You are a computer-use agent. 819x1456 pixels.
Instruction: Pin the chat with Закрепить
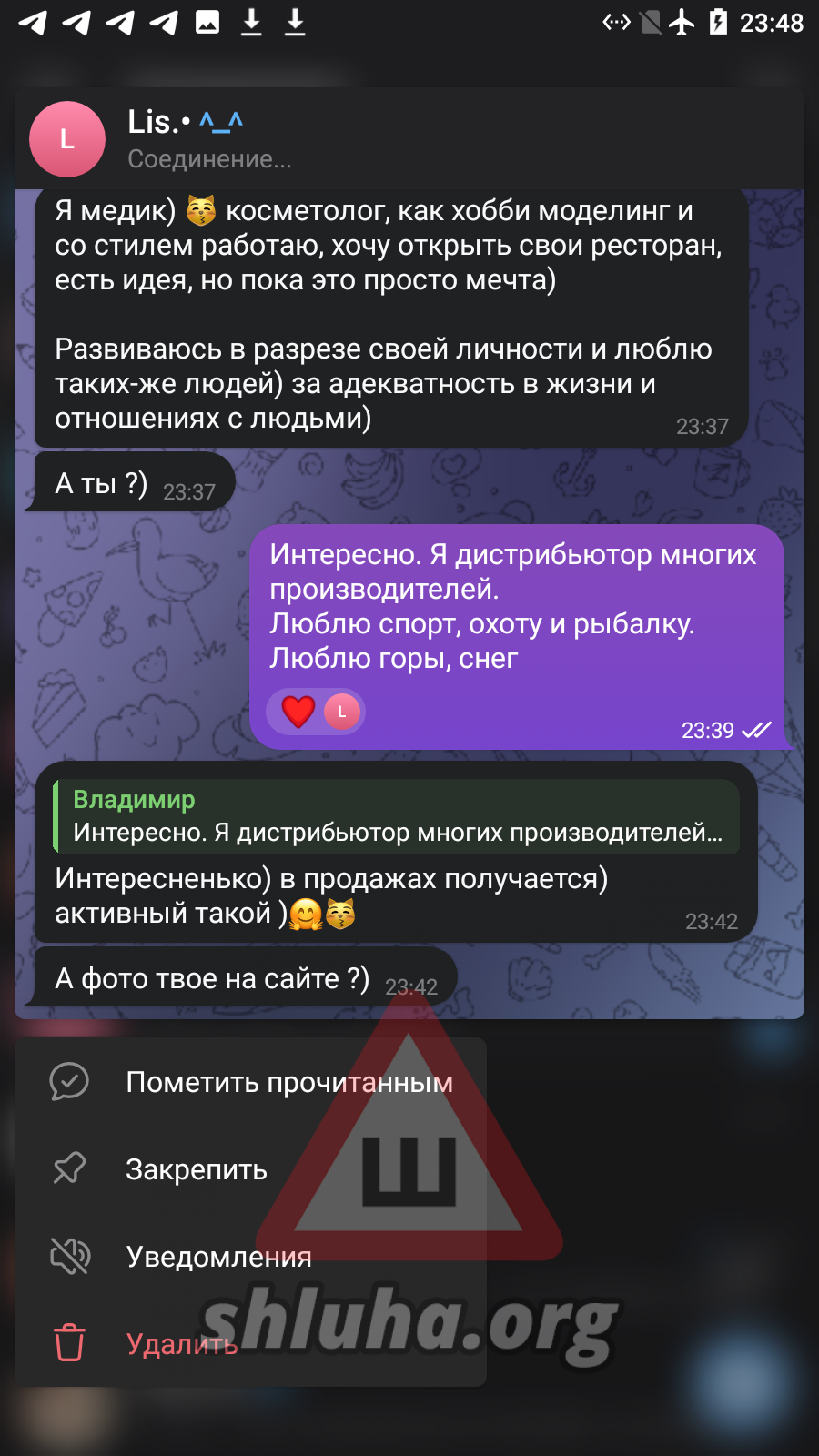250,1169
